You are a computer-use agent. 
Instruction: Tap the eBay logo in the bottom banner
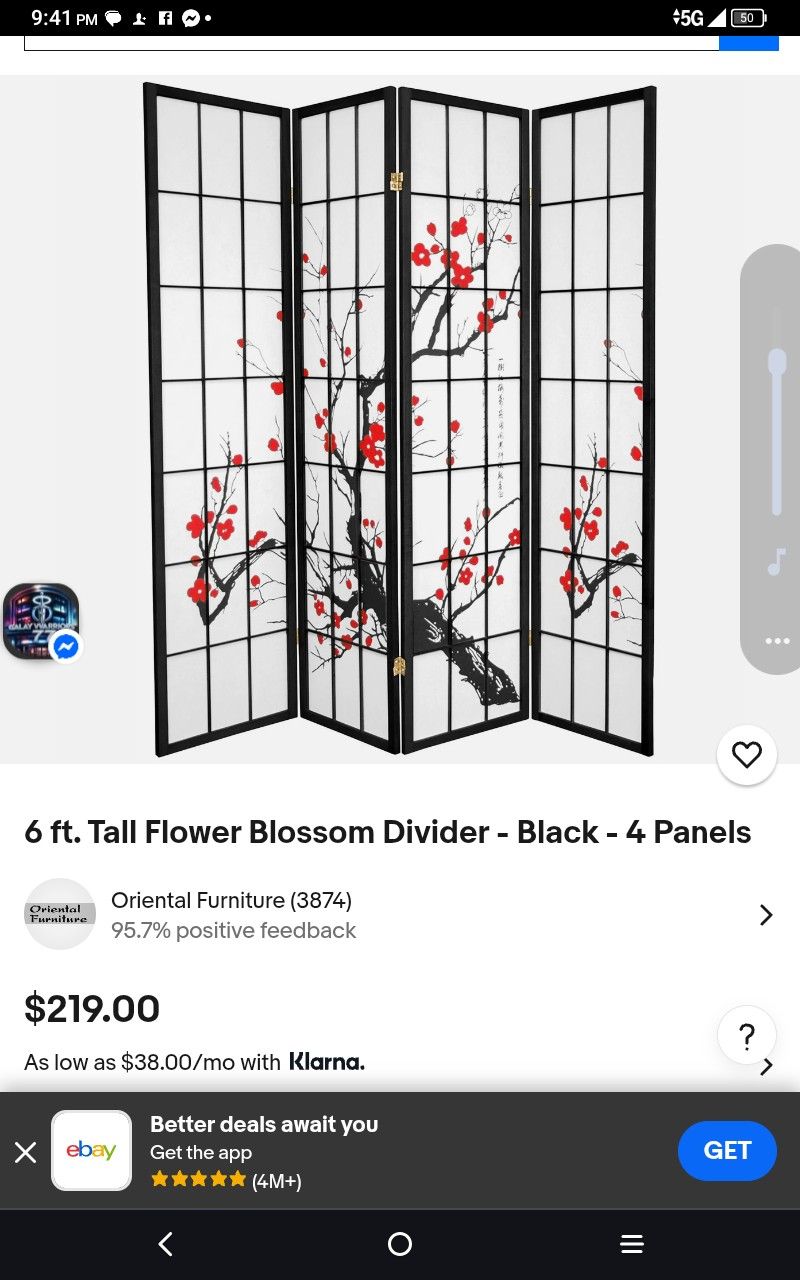coord(91,1150)
